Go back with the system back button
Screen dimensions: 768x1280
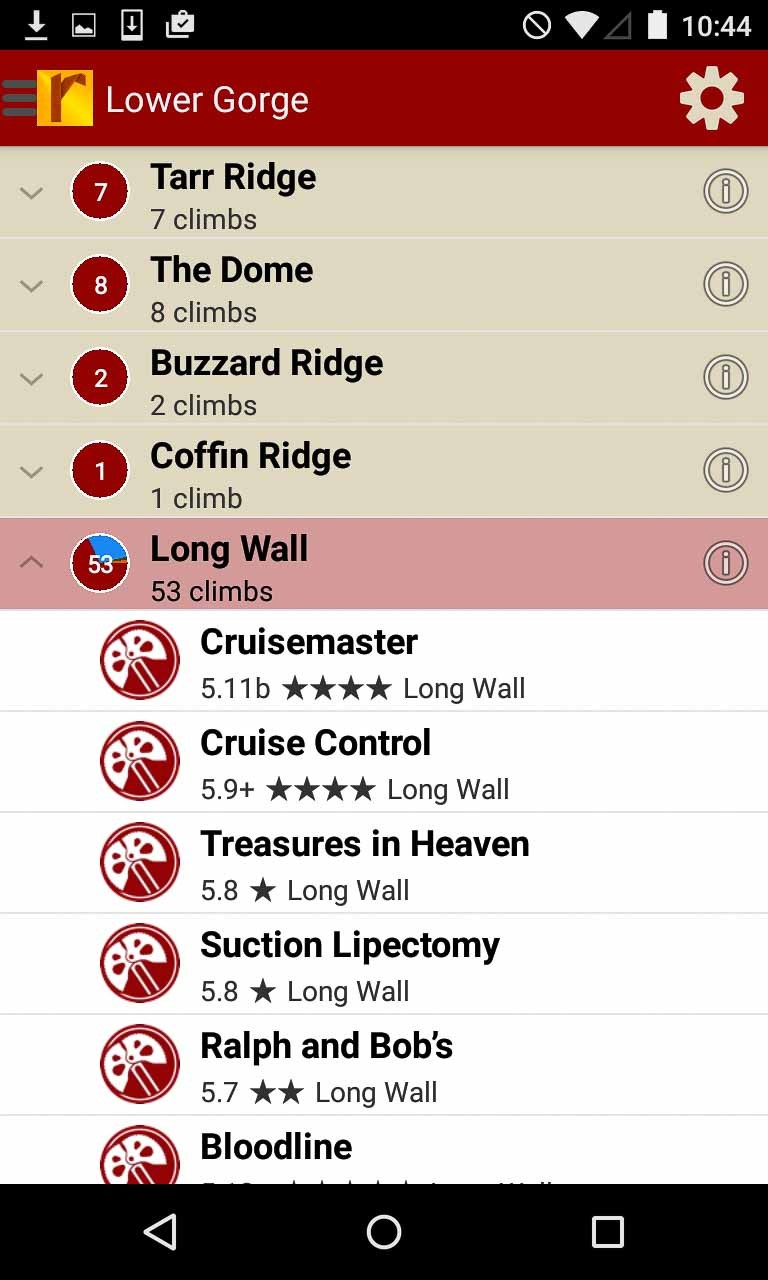(160, 1232)
